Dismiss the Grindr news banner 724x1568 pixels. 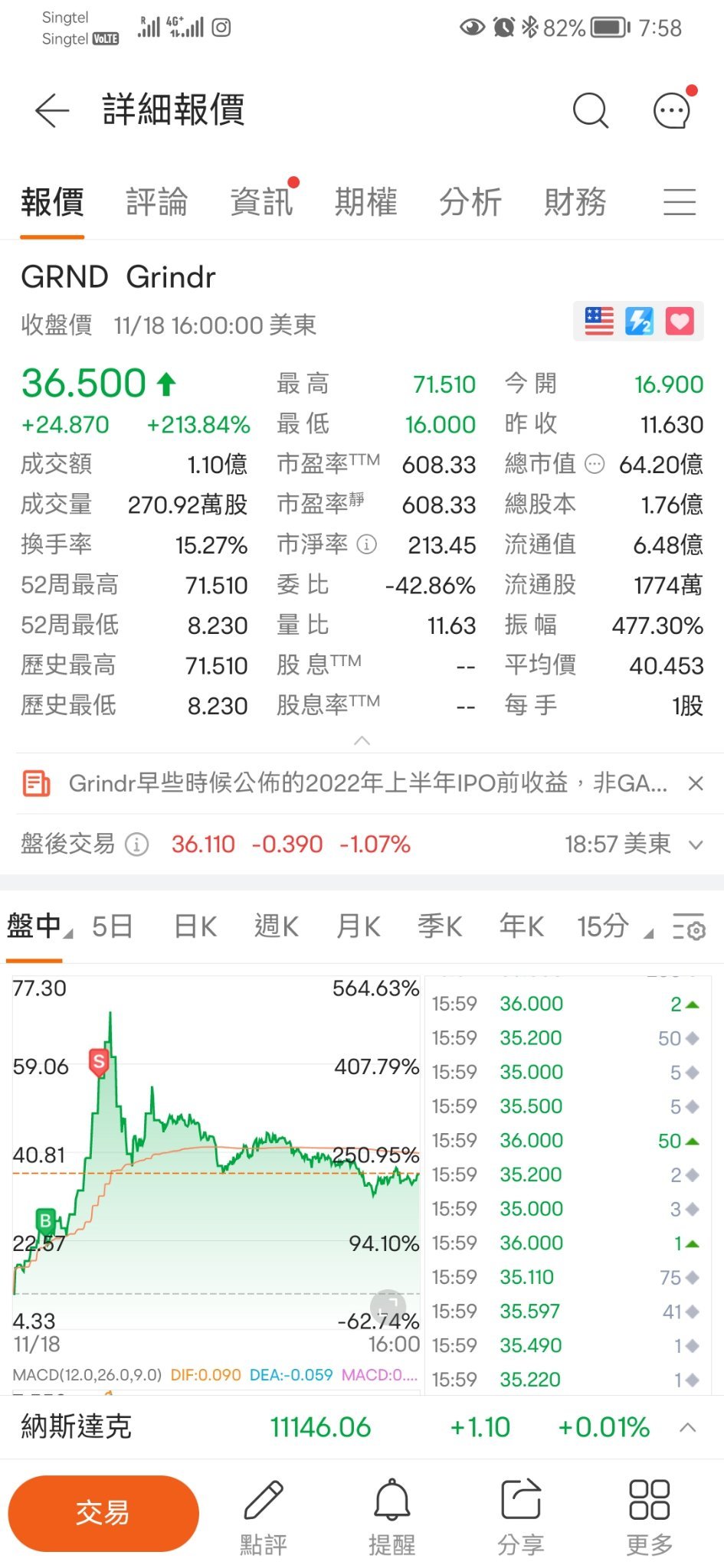coord(696,783)
